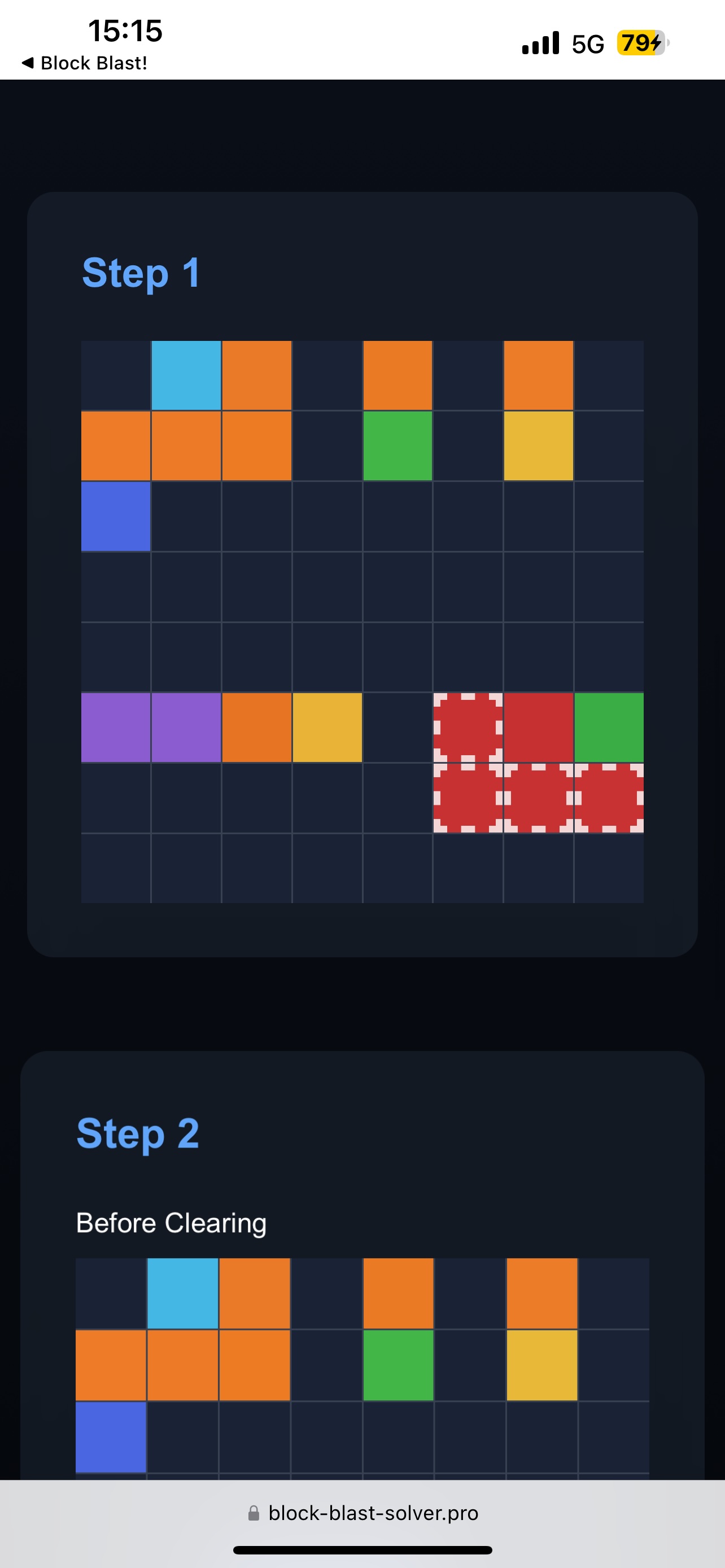Click the Step 1 heading link
Image resolution: width=725 pixels, height=1568 pixels.
(x=141, y=273)
